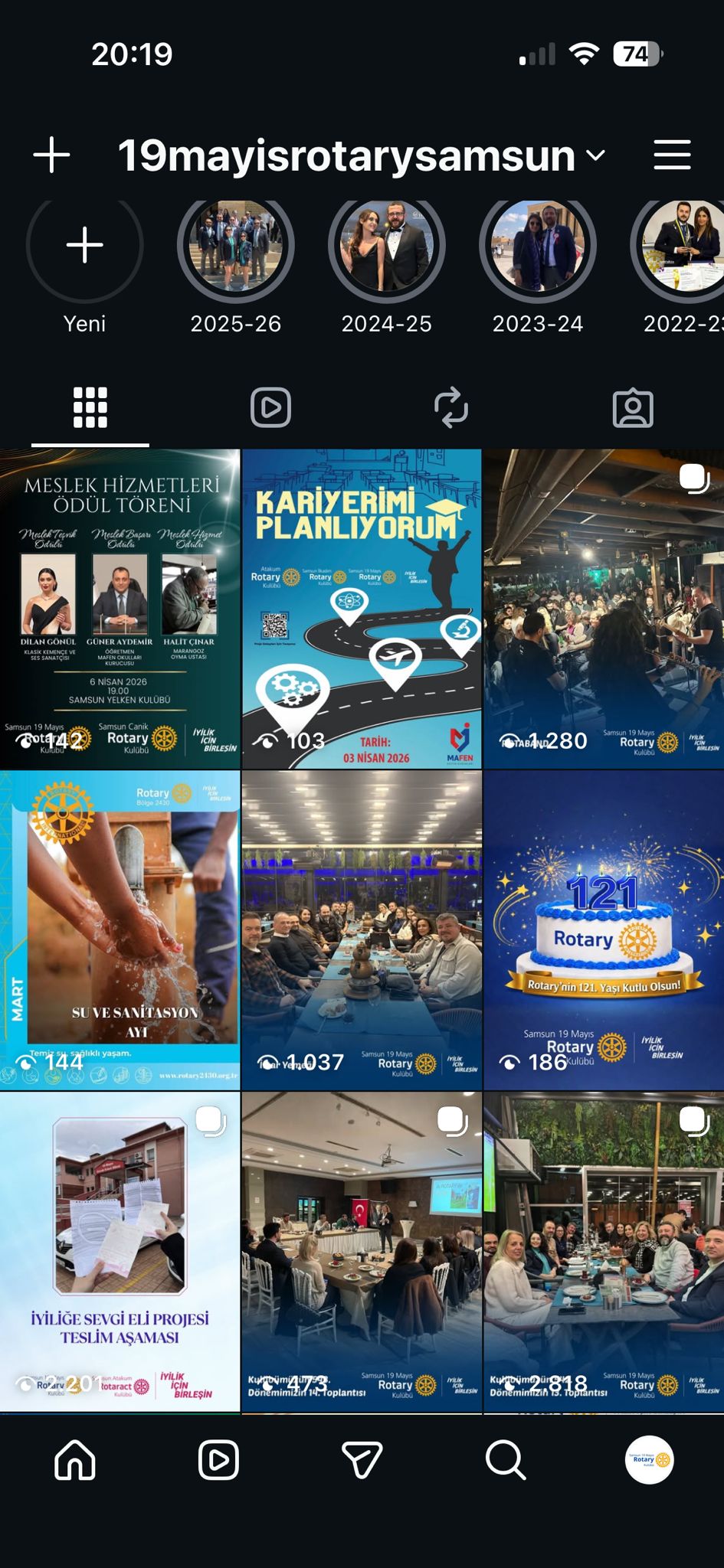Add a new highlight labeled Yeni
Viewport: 724px width, 1568px height.
coord(84,246)
